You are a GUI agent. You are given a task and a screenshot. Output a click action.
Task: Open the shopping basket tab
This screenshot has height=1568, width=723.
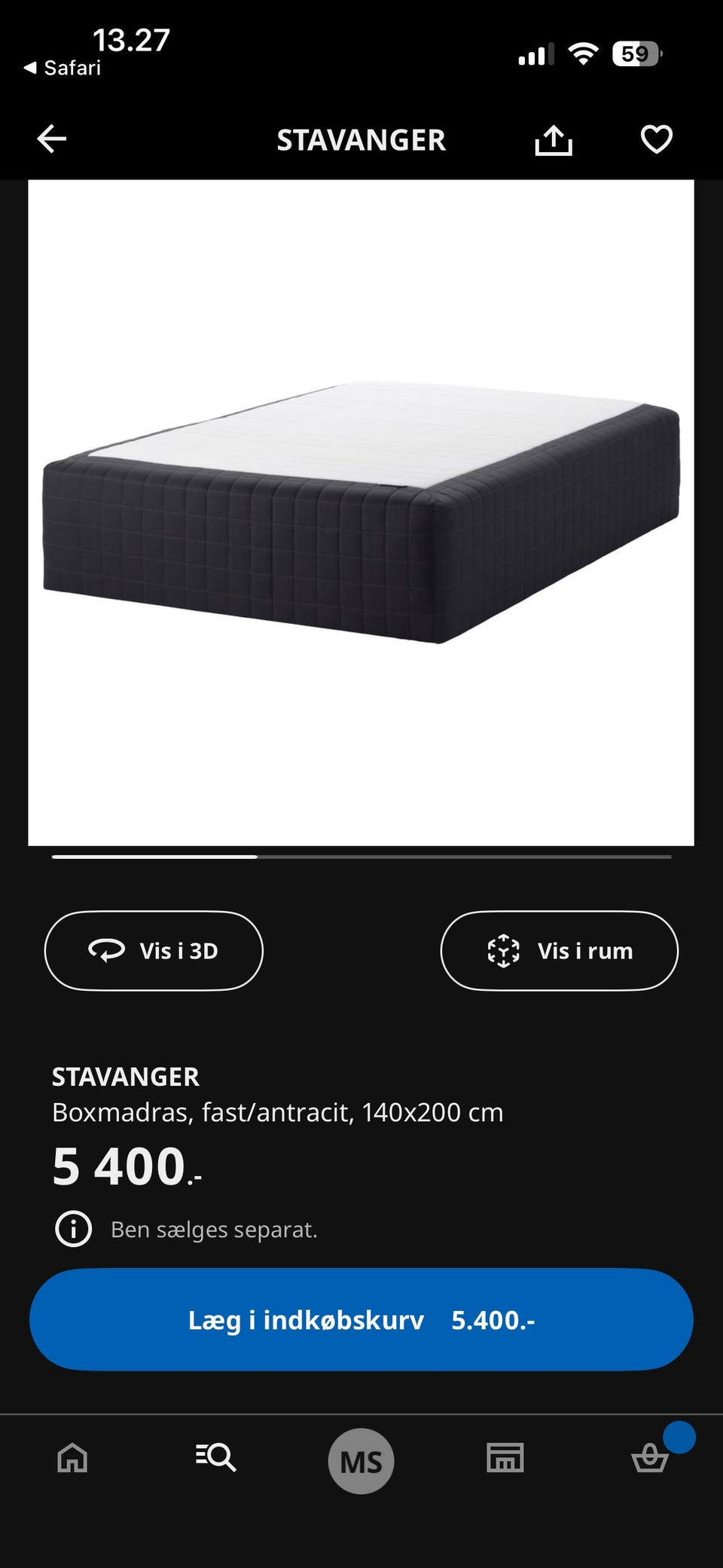pos(649,1458)
